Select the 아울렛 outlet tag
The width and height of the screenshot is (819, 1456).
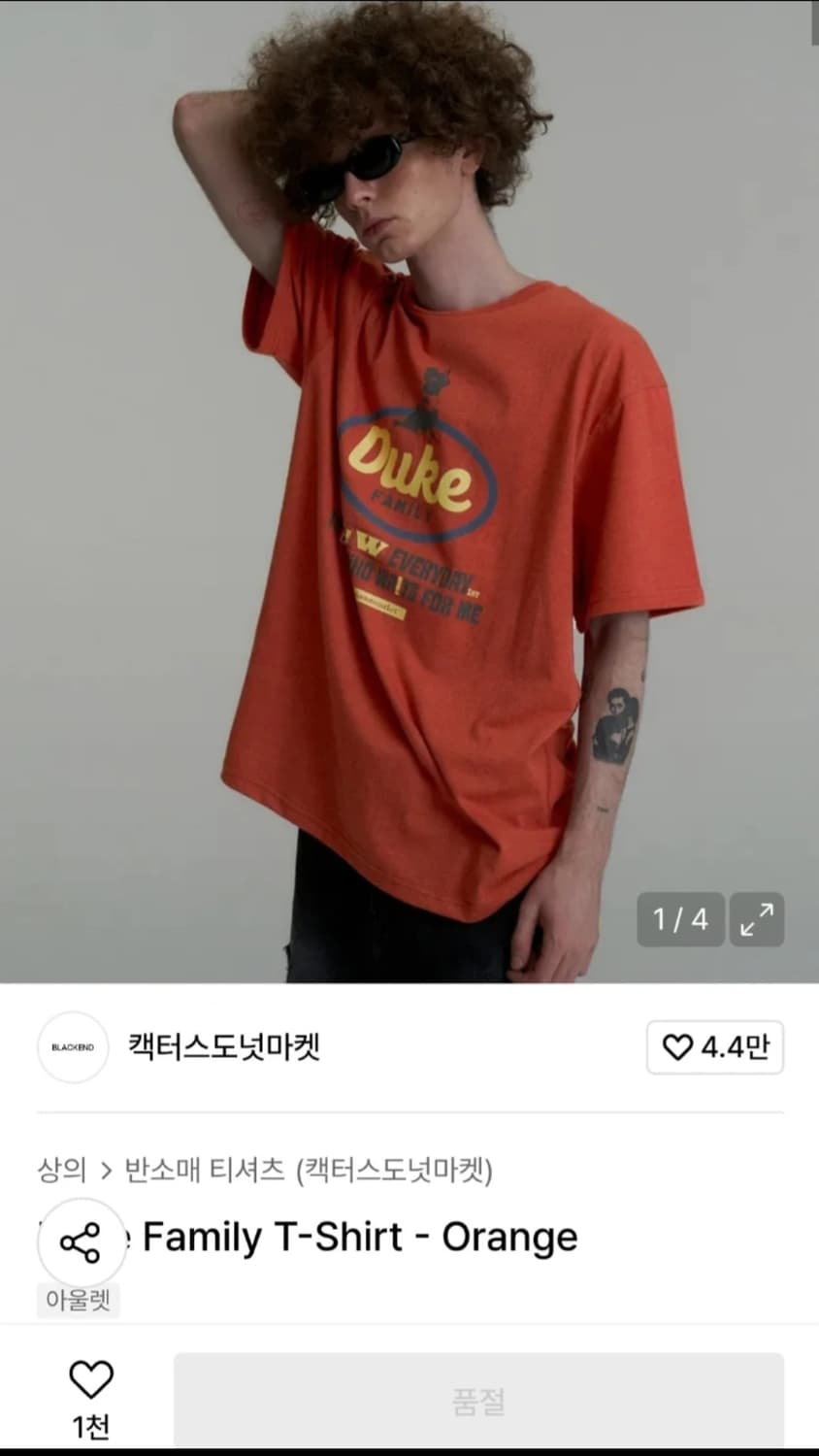pos(79,1296)
